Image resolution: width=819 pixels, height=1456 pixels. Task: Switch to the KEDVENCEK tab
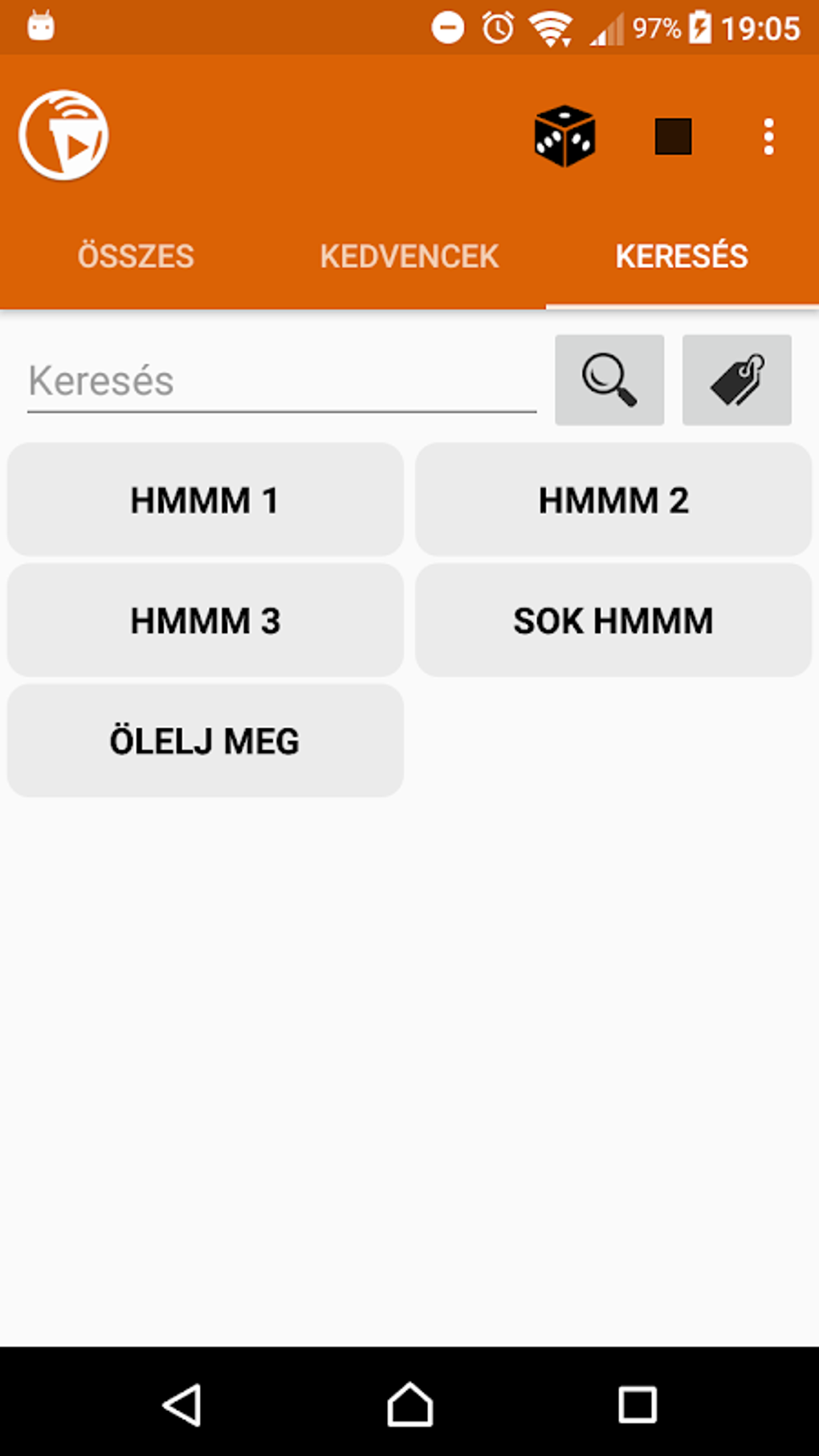(x=409, y=256)
